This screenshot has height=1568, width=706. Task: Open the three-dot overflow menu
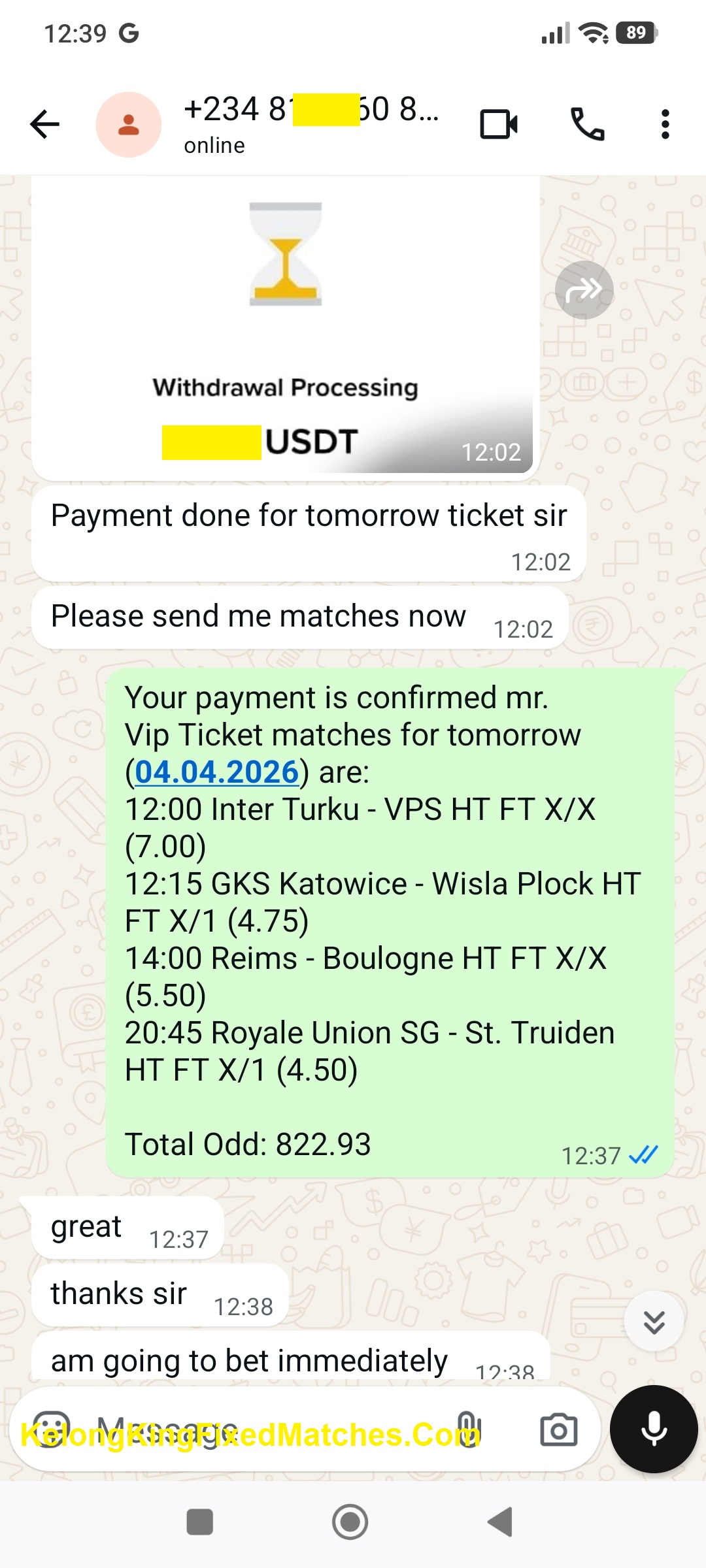point(664,123)
